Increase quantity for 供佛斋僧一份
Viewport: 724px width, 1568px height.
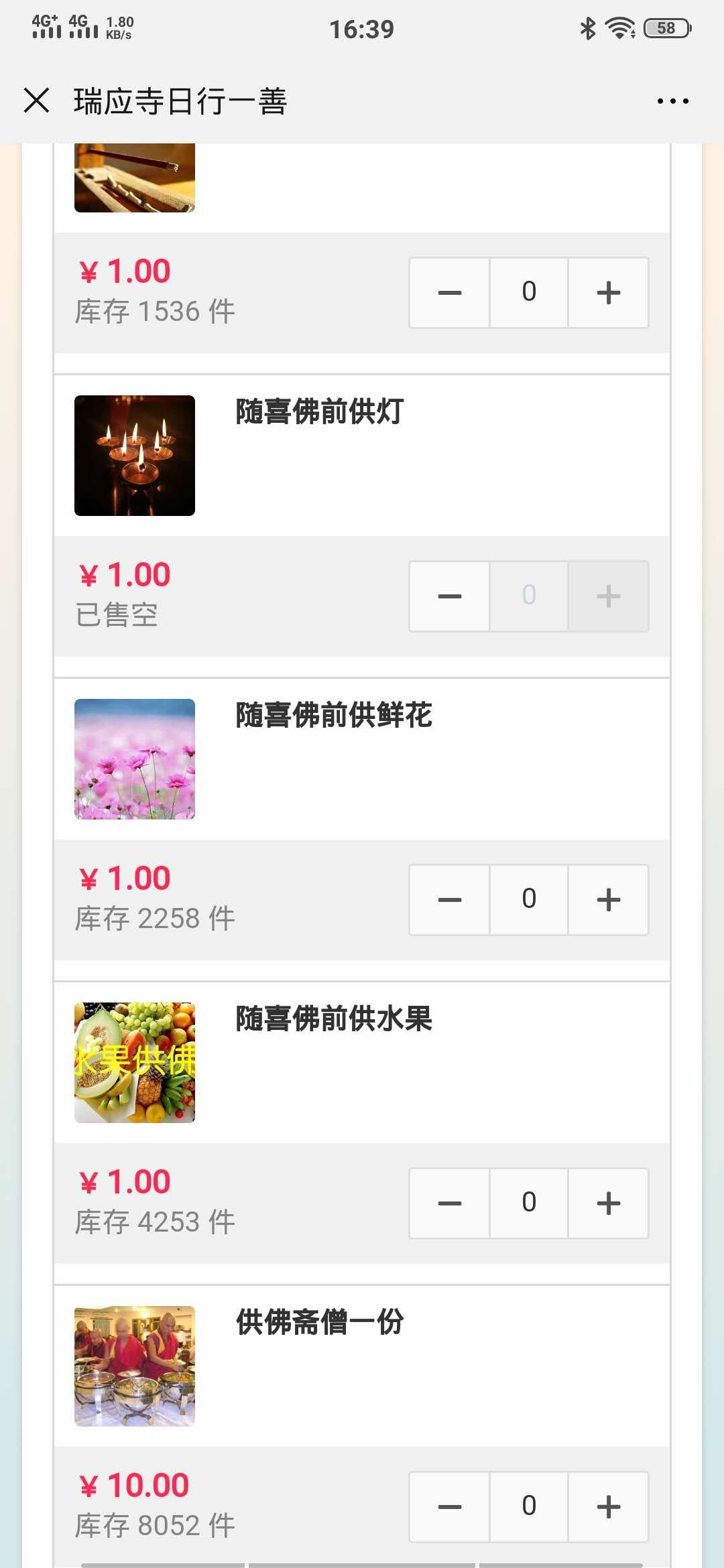[x=608, y=1506]
